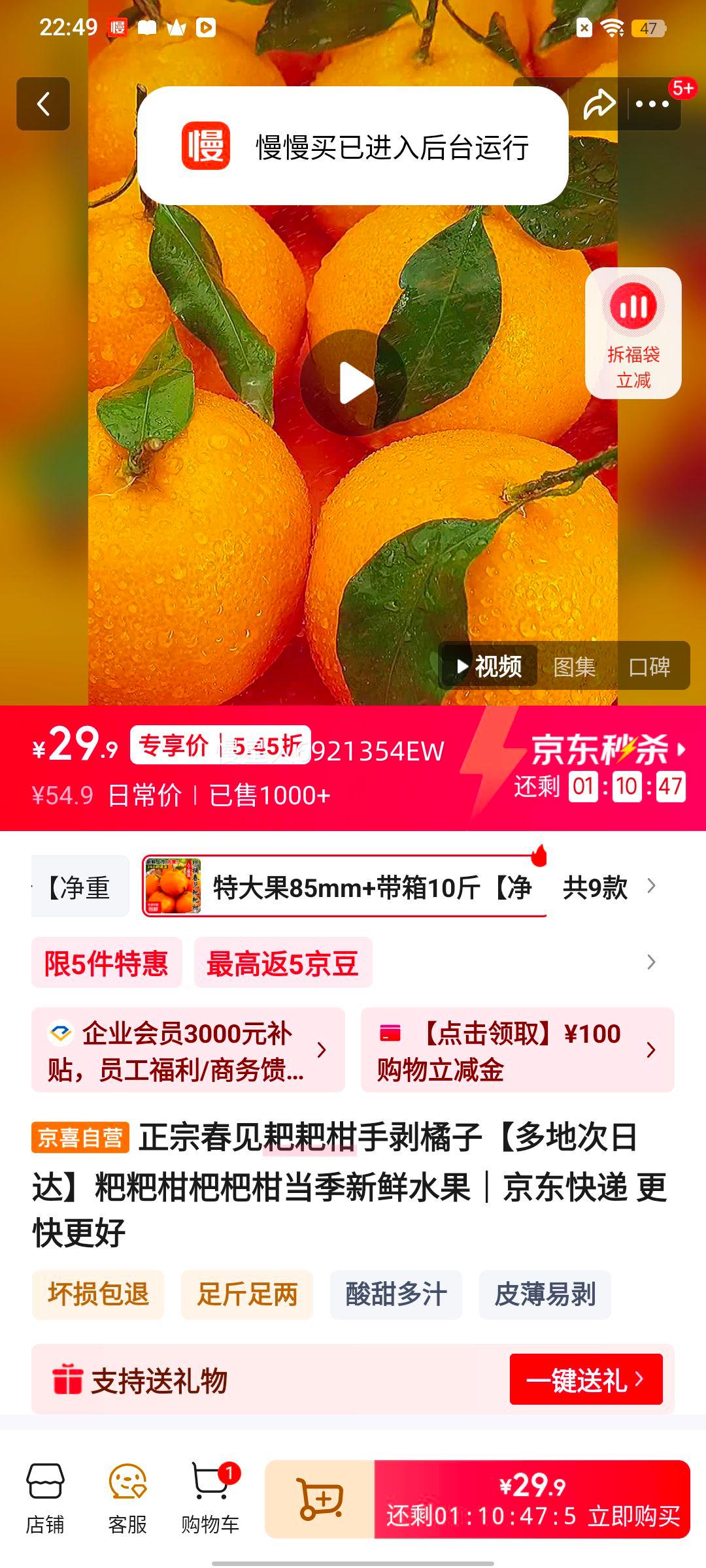Claim the ¥100 购物立减金 voucher
Viewport: 706px width, 1568px height.
pos(516,1049)
